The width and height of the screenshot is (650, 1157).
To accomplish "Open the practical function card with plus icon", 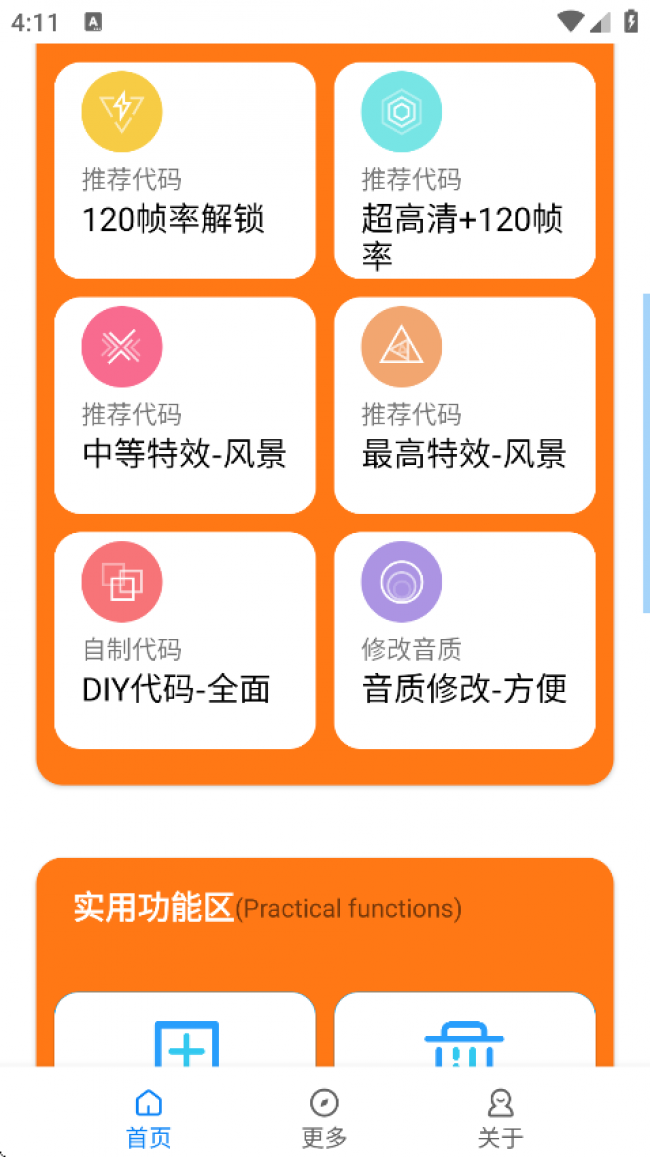I will click(x=185, y=1035).
